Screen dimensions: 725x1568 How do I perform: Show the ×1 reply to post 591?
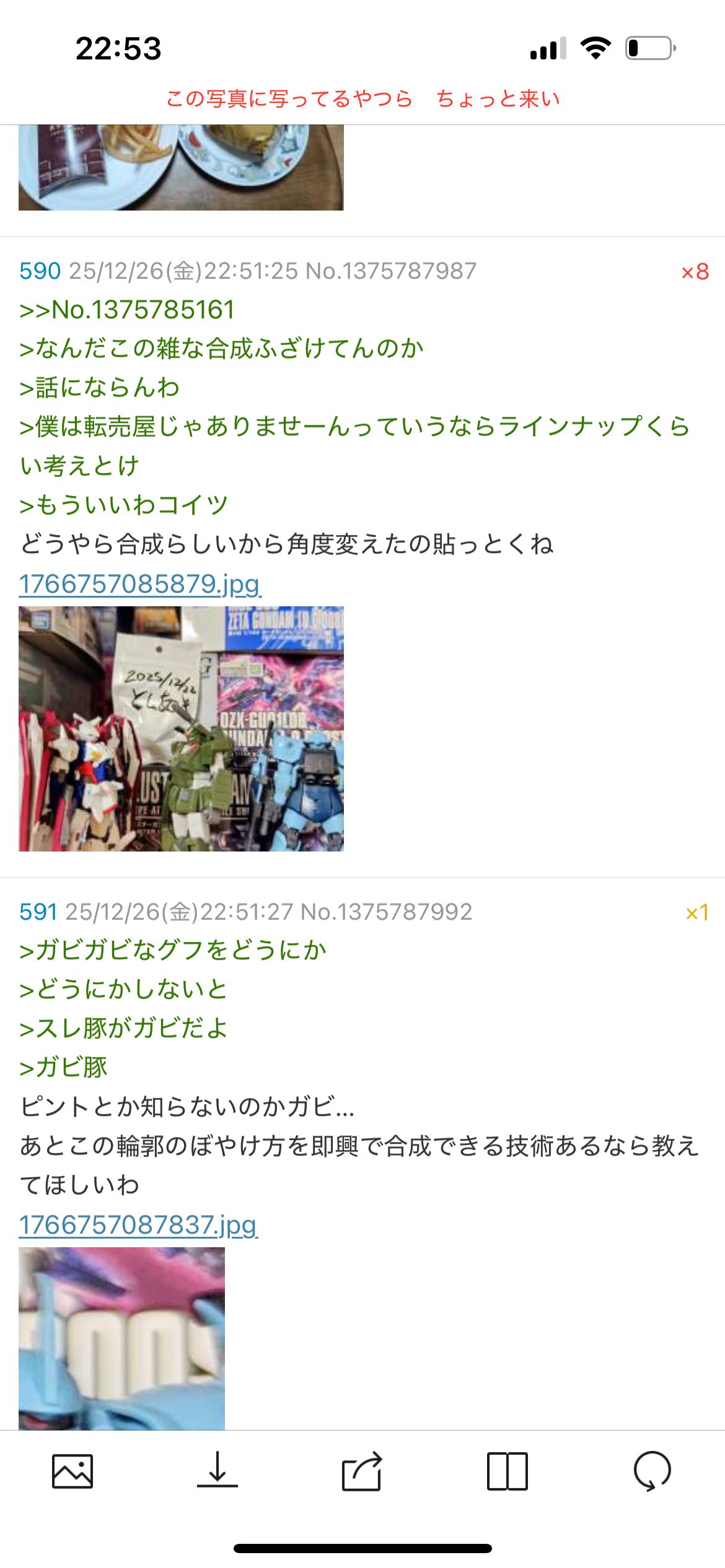(697, 913)
